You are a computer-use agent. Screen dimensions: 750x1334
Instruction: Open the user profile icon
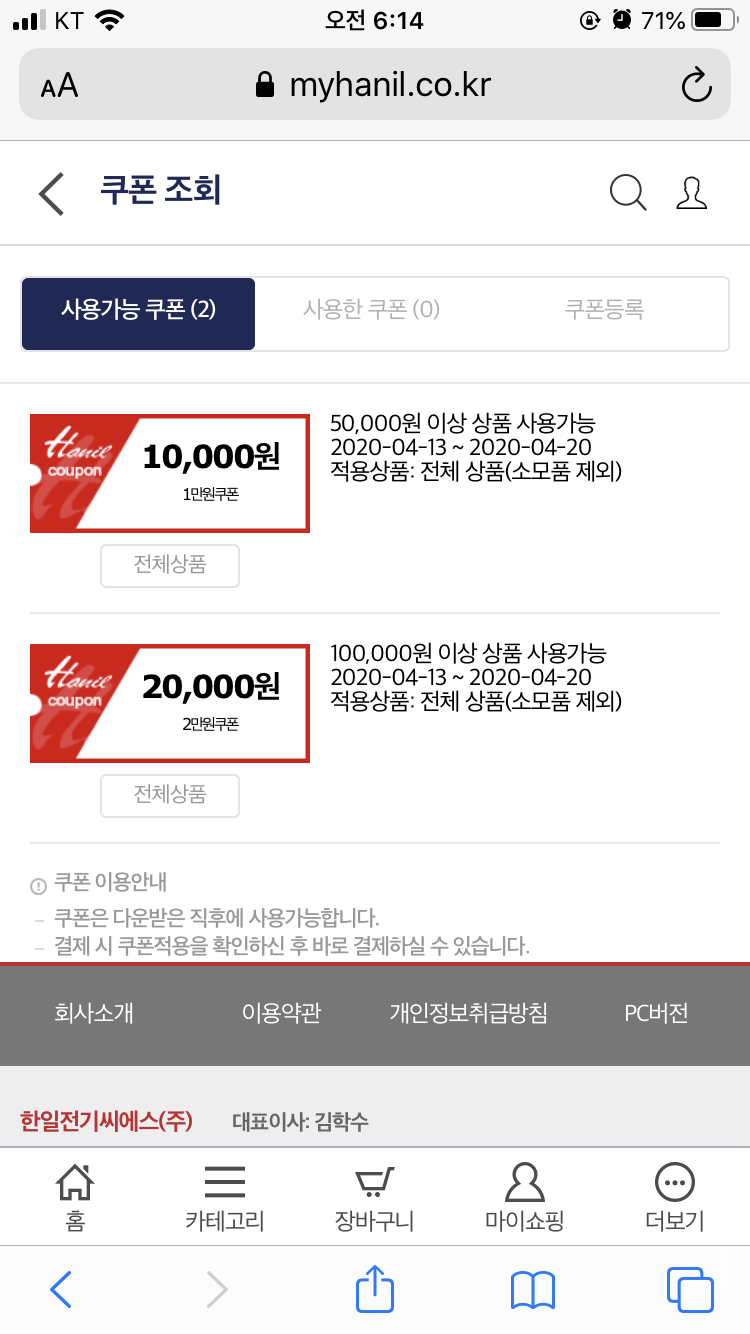[691, 192]
